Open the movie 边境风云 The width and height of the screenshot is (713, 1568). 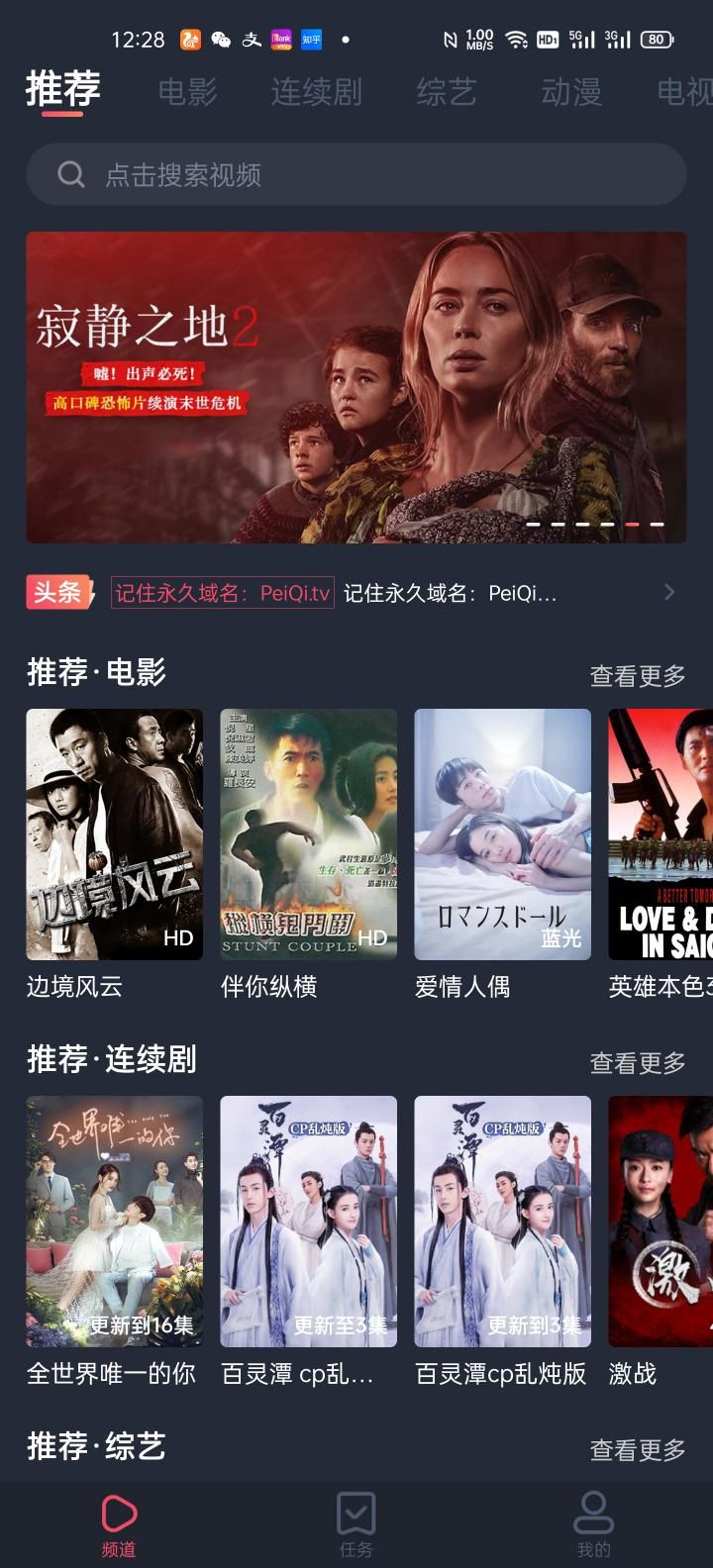click(115, 854)
